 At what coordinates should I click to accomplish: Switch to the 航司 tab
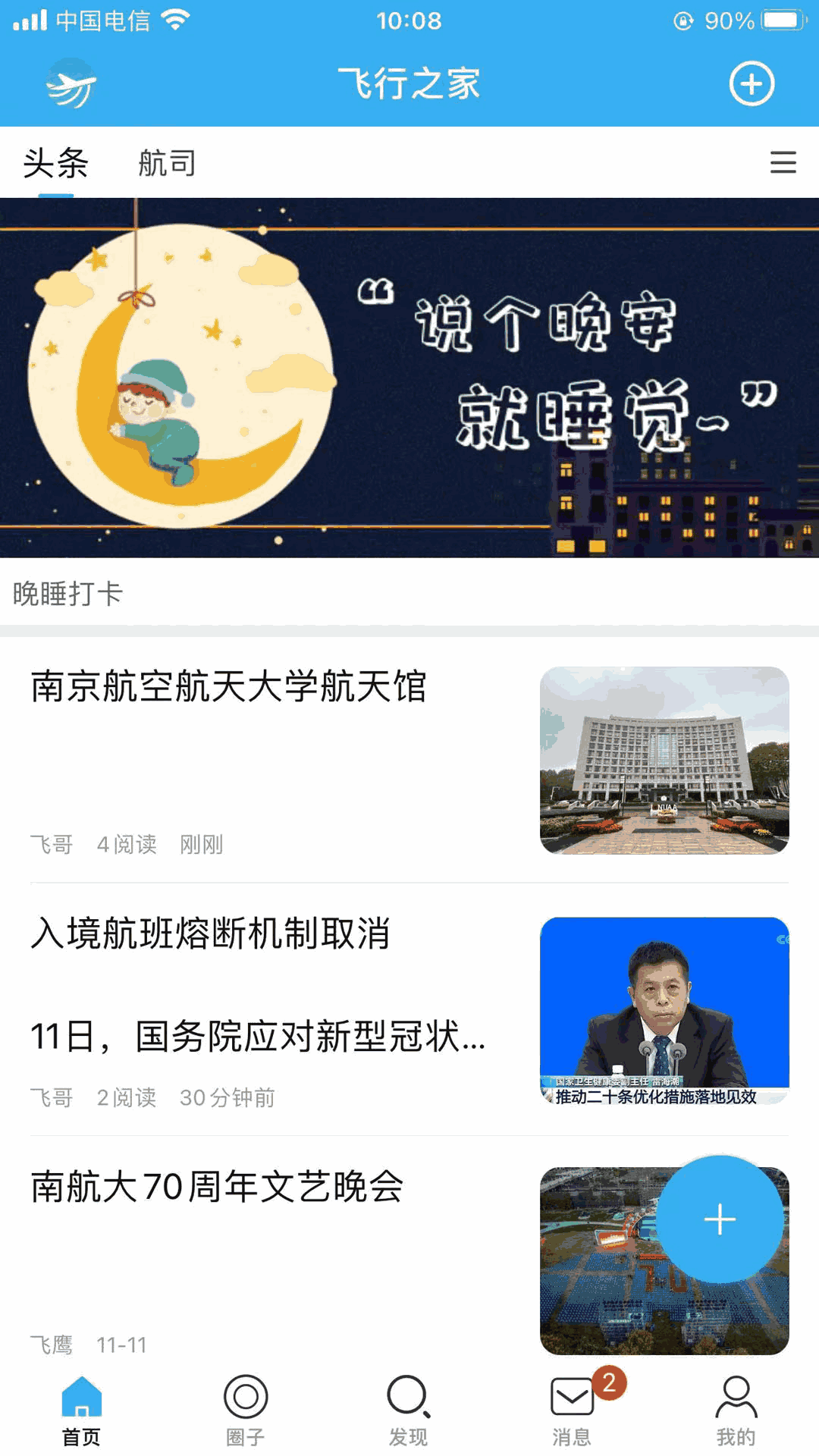coord(167,163)
